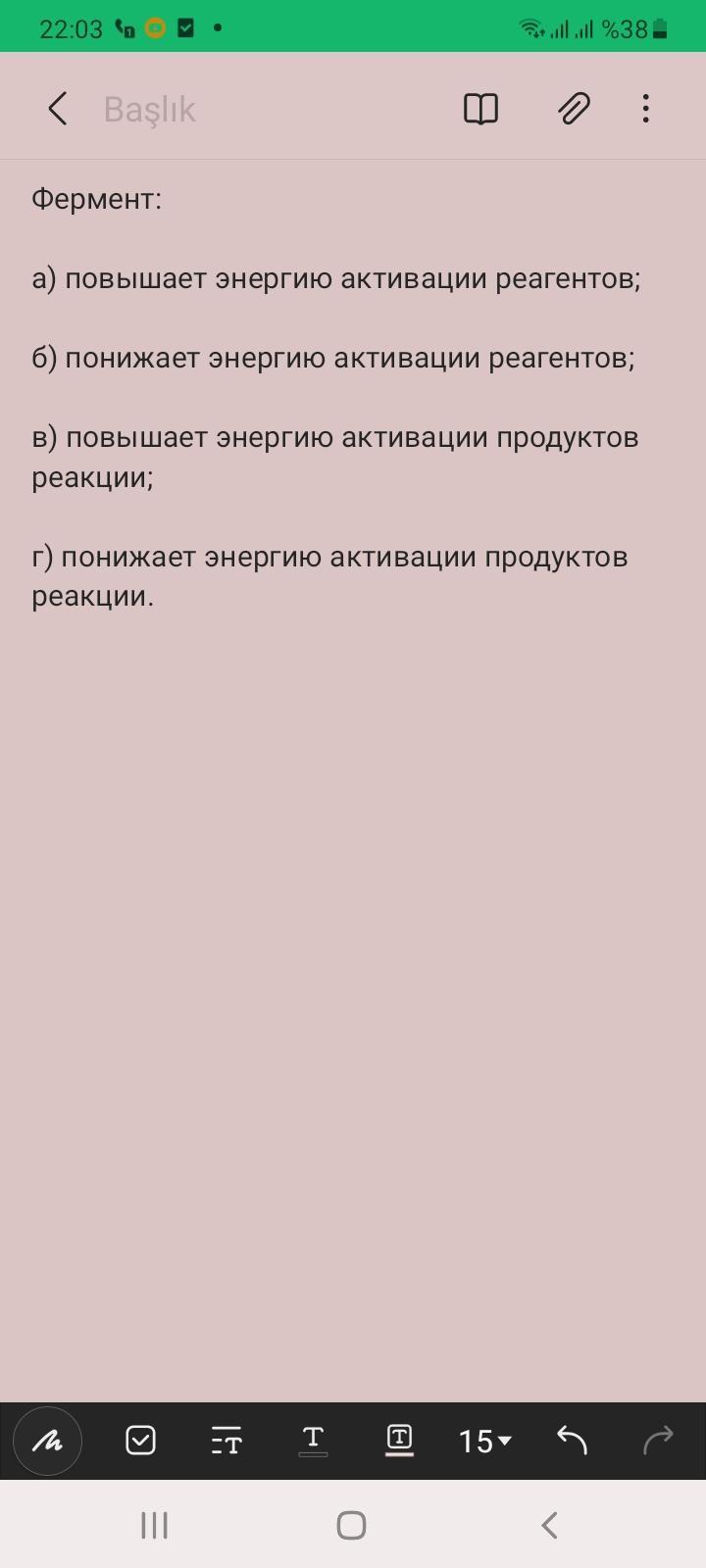
Task: Go to the home screen
Action: click(351, 1526)
